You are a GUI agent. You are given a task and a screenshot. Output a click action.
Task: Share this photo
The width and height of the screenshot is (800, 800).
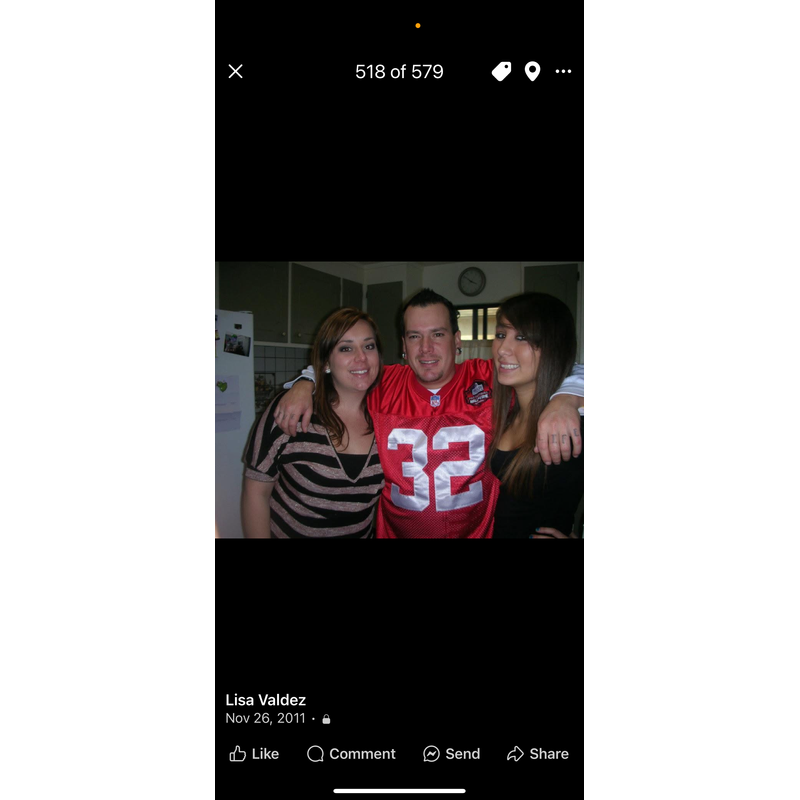(537, 754)
